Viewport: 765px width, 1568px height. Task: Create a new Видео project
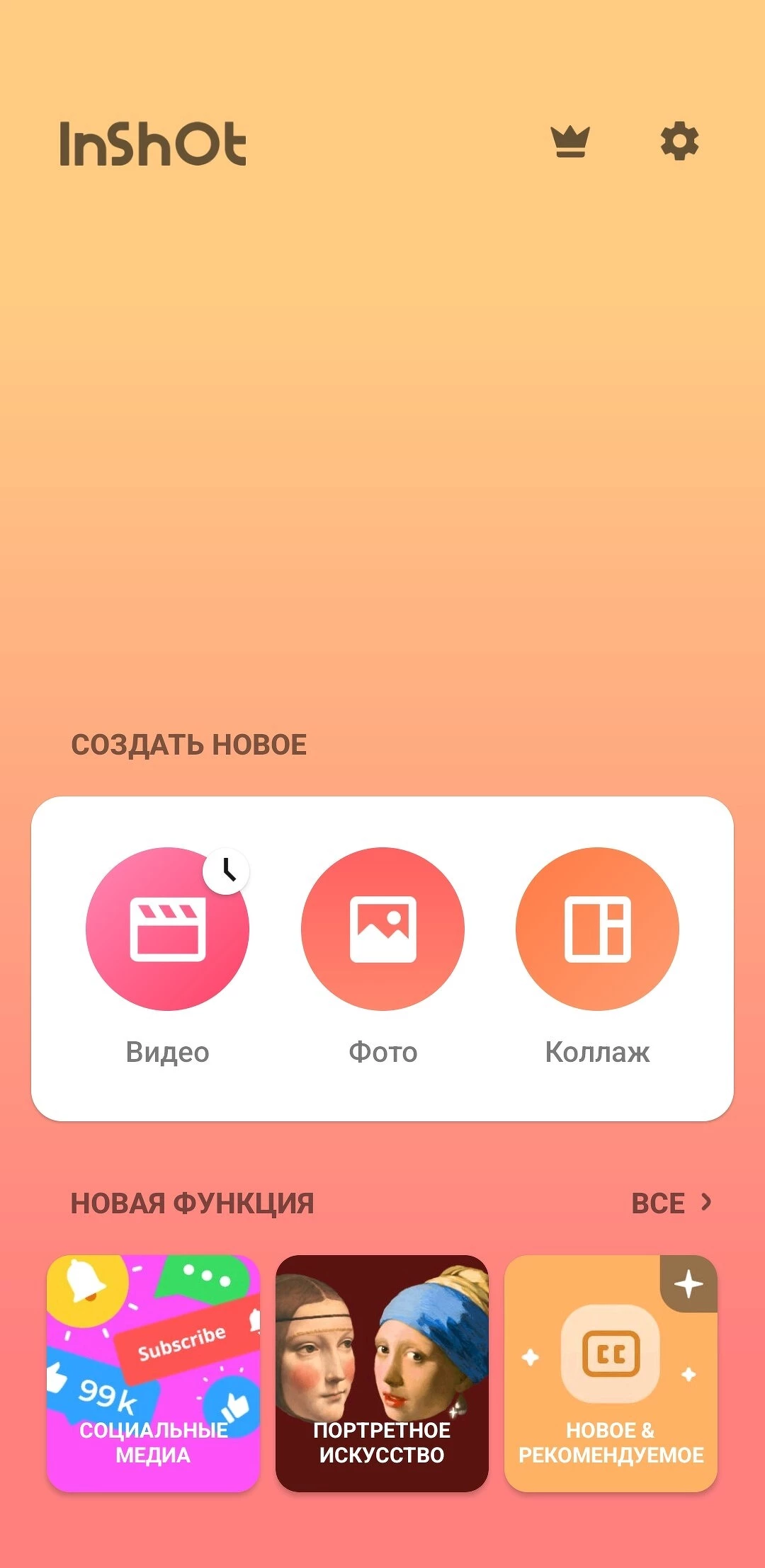(167, 929)
